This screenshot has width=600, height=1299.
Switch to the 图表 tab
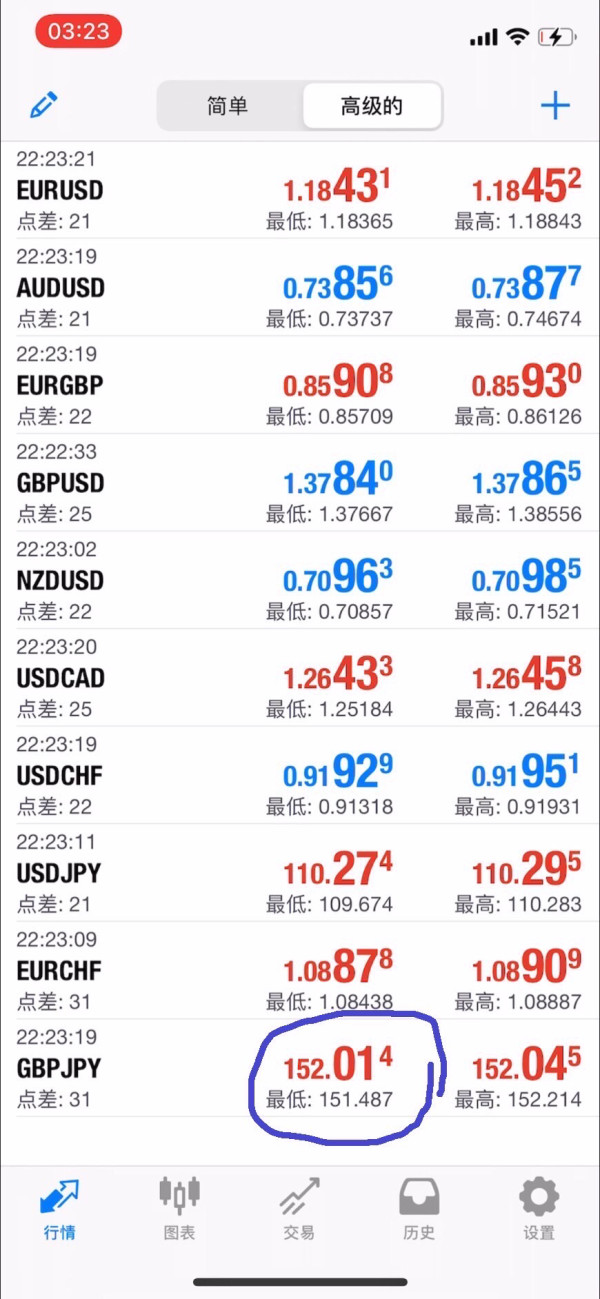pyautogui.click(x=180, y=1208)
